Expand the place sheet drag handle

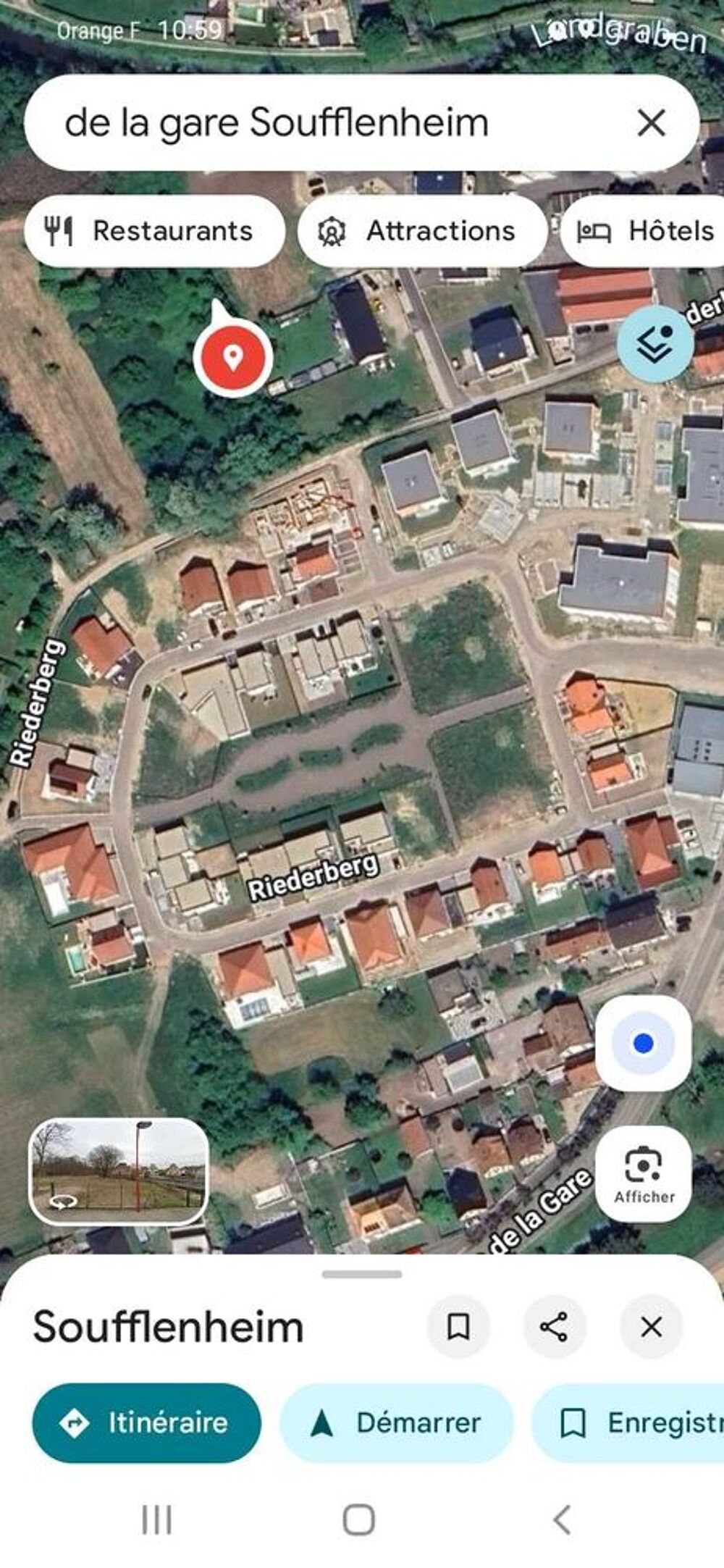pyautogui.click(x=362, y=1274)
